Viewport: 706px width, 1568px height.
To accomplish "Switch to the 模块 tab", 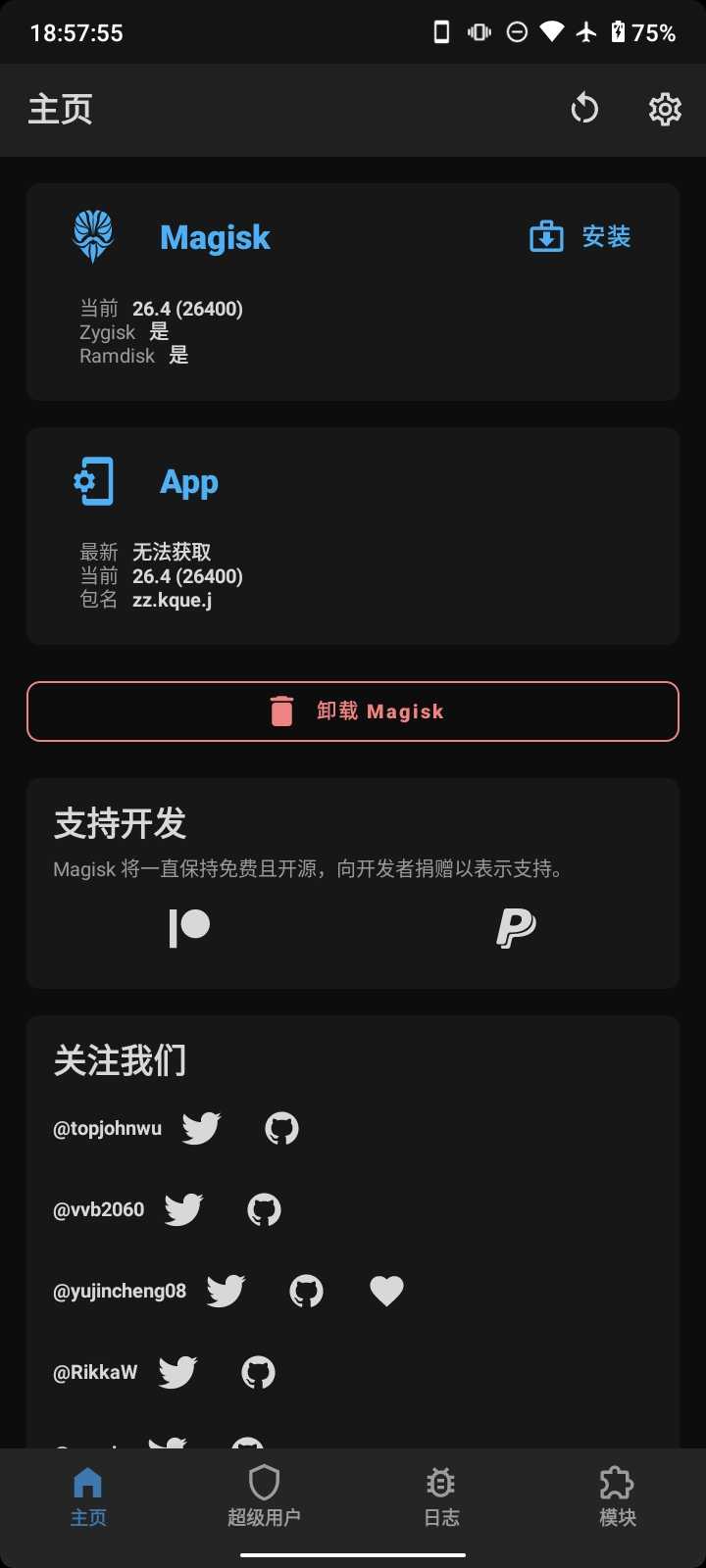I will point(618,1496).
